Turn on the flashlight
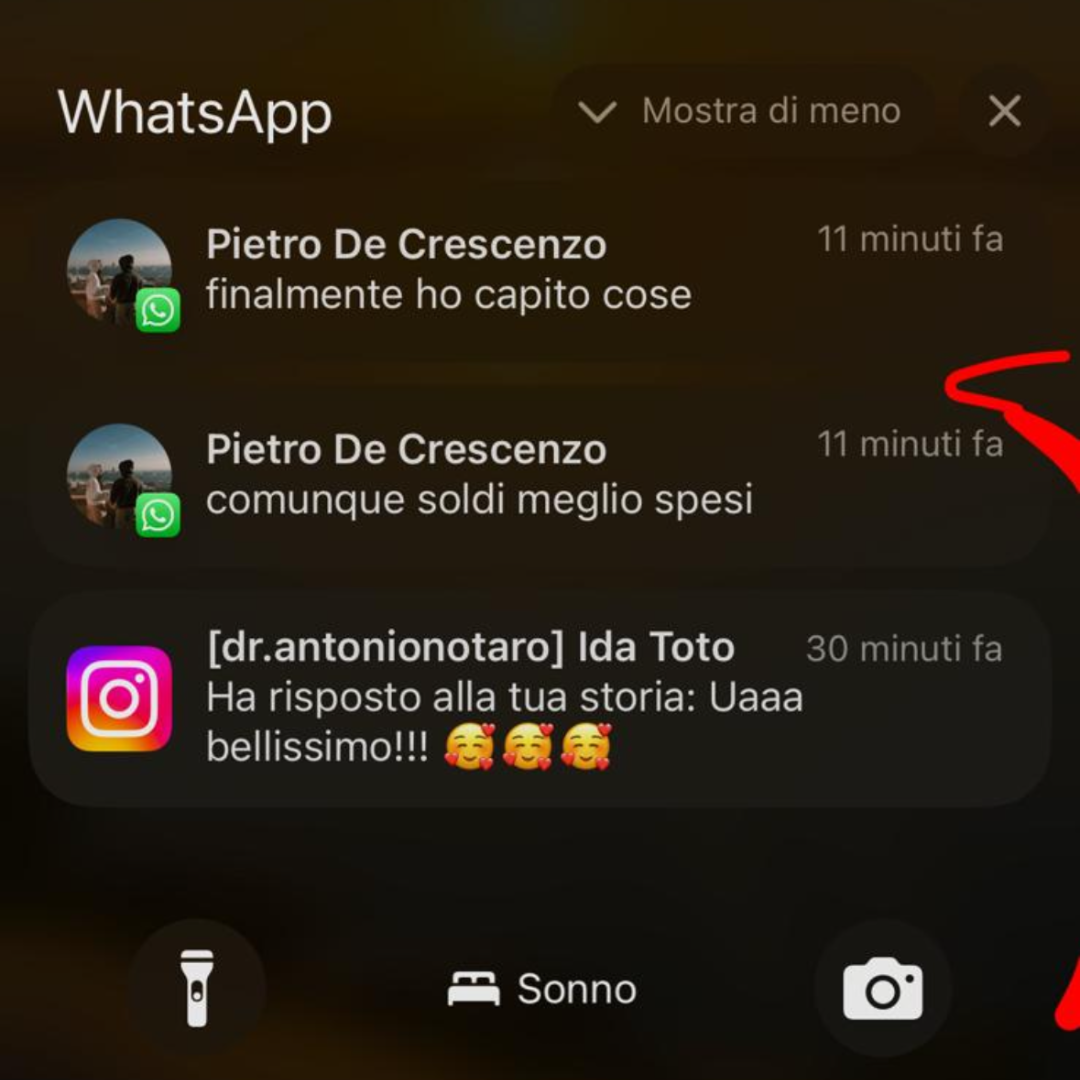The image size is (1080, 1080). 197,988
